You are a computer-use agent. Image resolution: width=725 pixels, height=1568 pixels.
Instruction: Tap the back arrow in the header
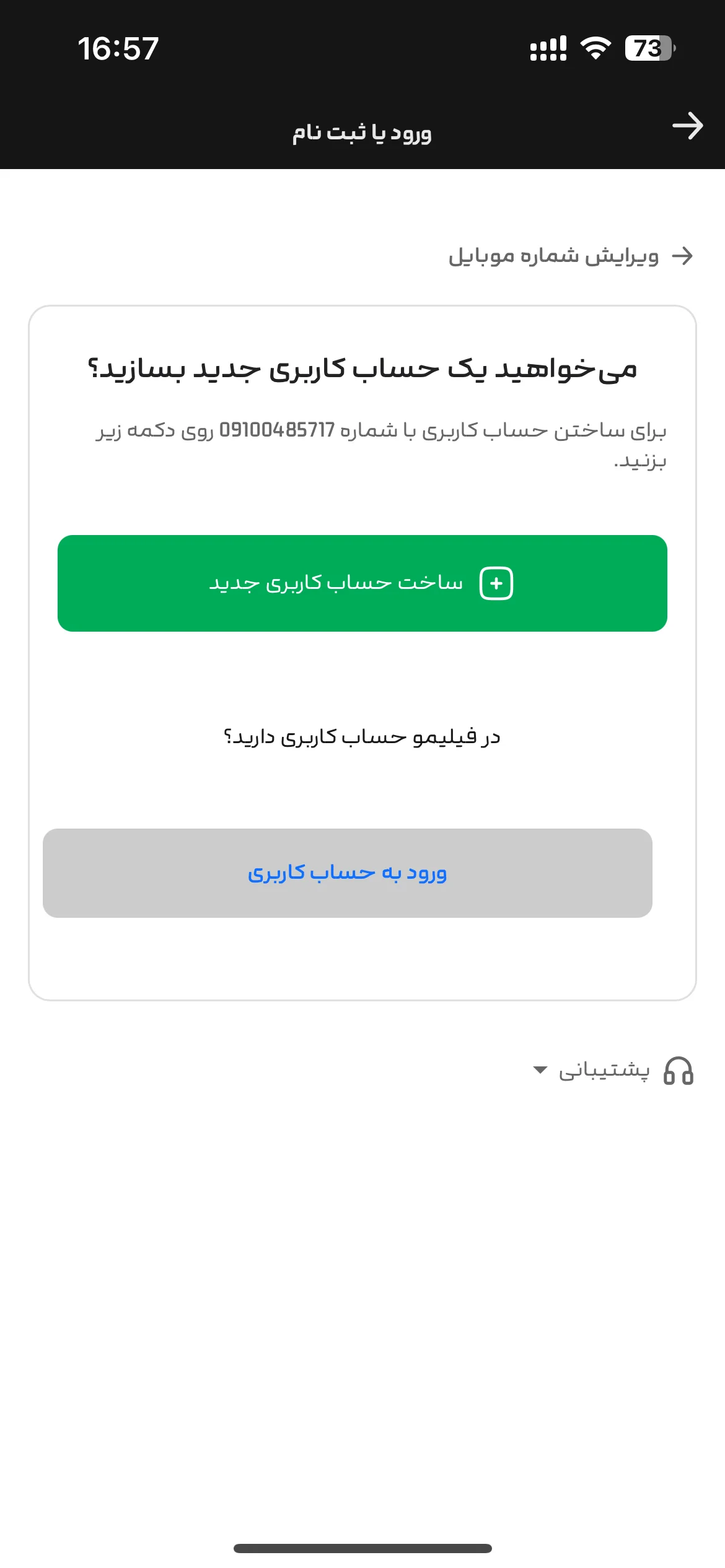click(x=687, y=126)
